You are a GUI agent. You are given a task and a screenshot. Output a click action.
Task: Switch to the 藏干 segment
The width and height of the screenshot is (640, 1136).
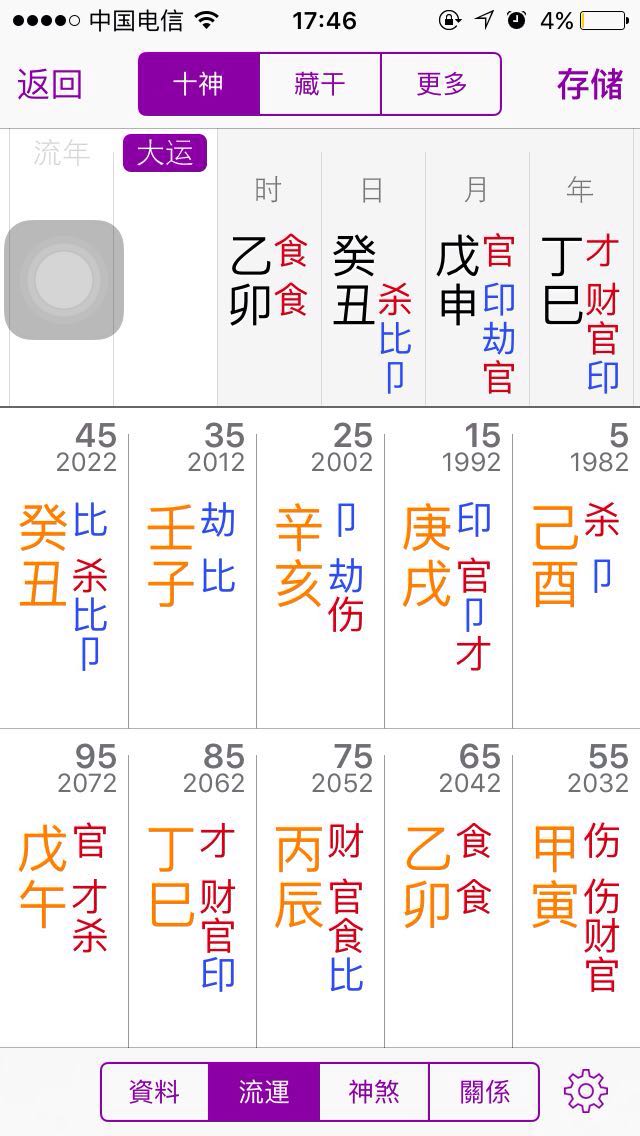[320, 84]
